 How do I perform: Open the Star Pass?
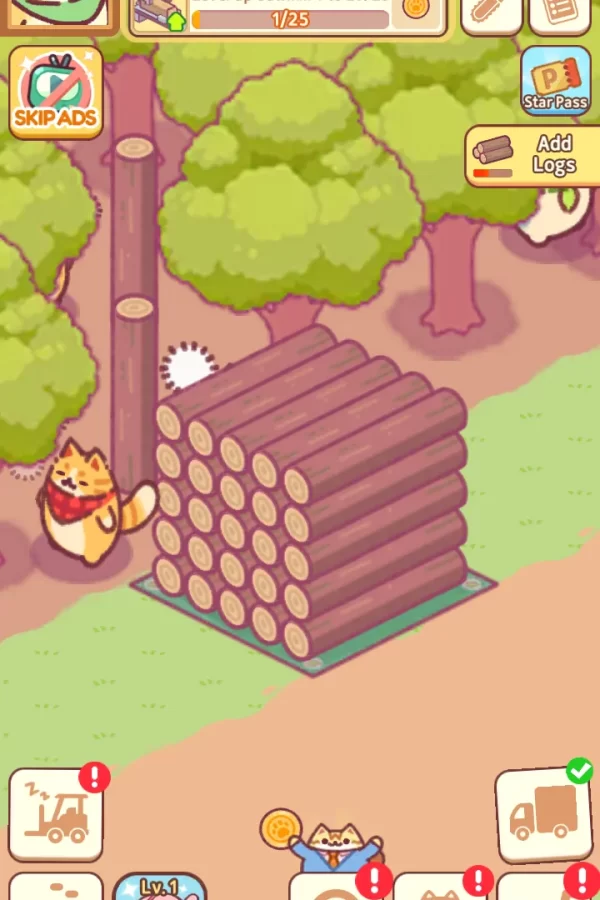[x=555, y=80]
